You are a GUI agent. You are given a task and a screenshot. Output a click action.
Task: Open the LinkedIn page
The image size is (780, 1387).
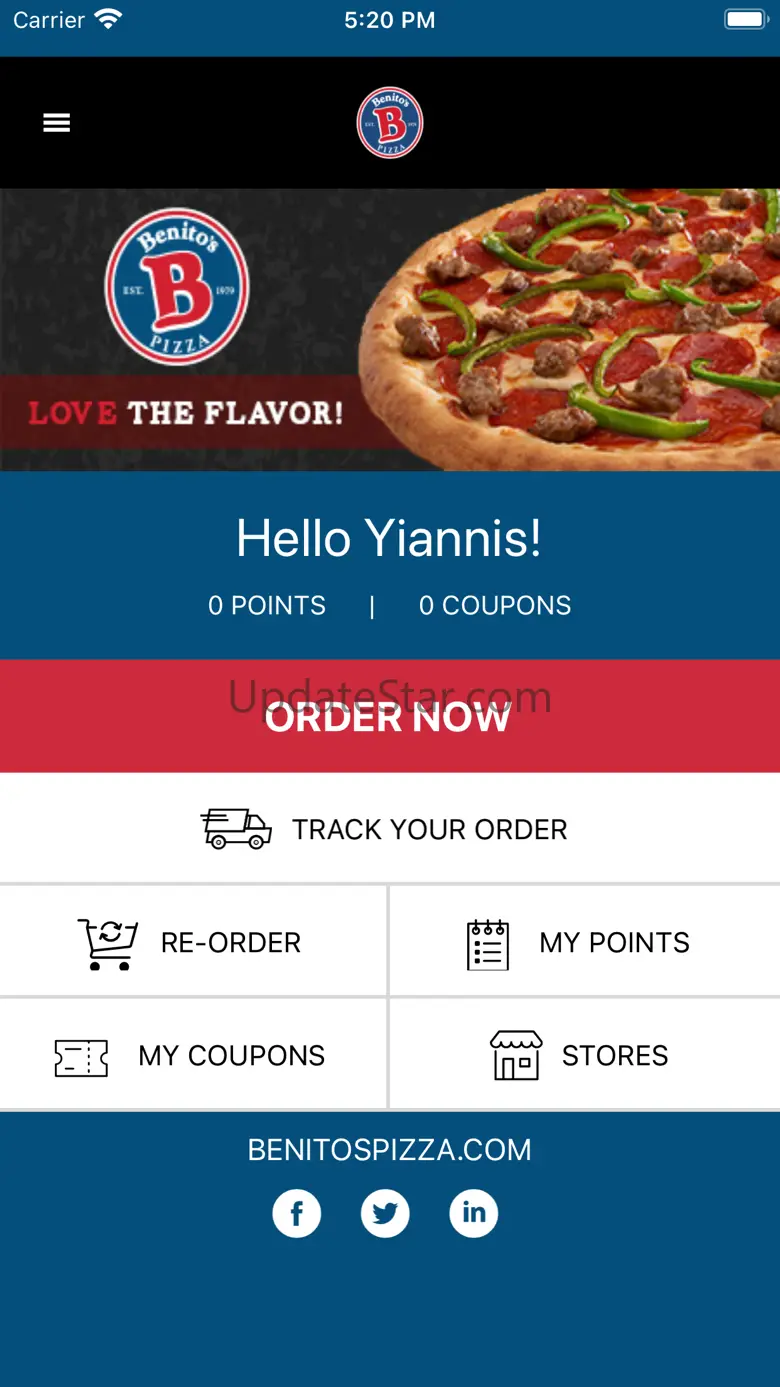tap(474, 1213)
